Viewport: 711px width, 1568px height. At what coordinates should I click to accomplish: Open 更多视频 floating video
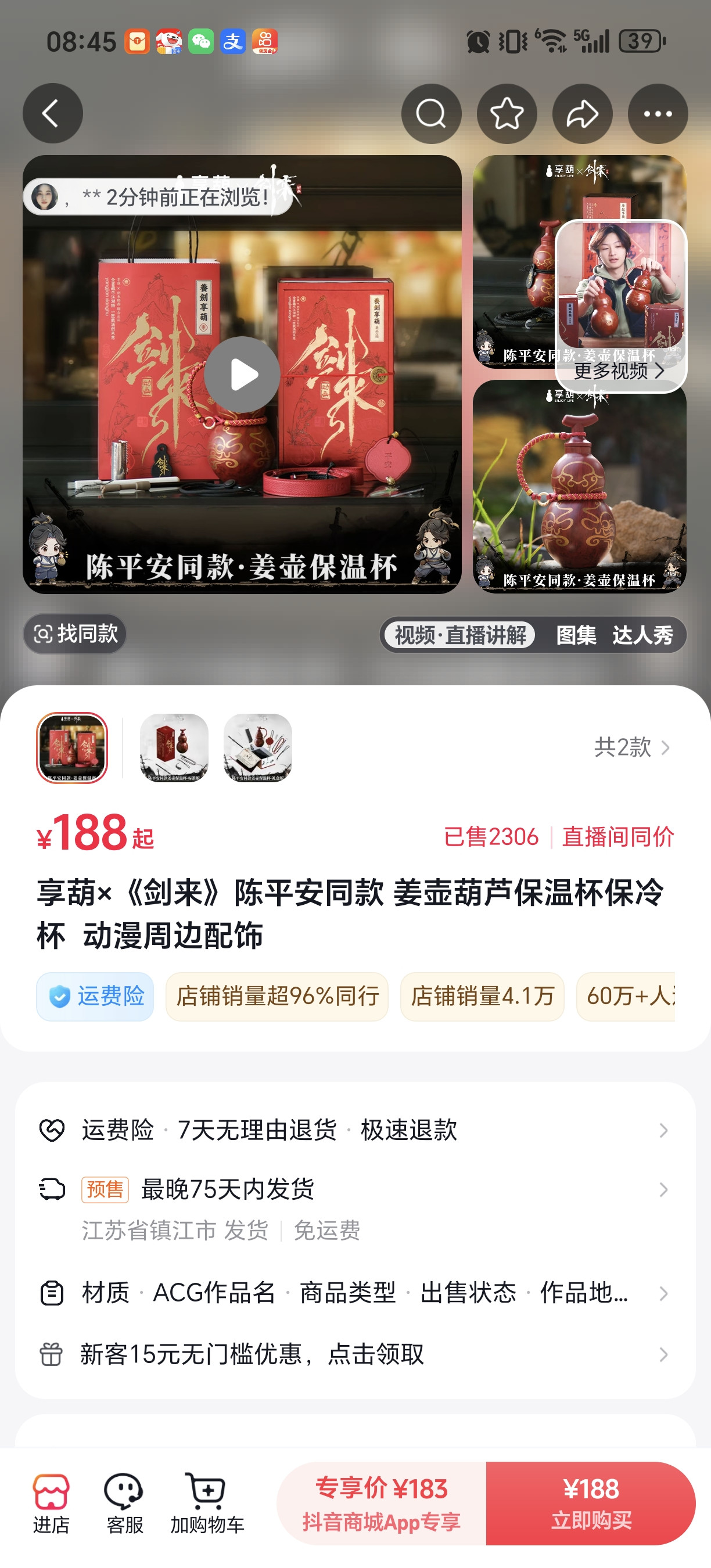(620, 370)
